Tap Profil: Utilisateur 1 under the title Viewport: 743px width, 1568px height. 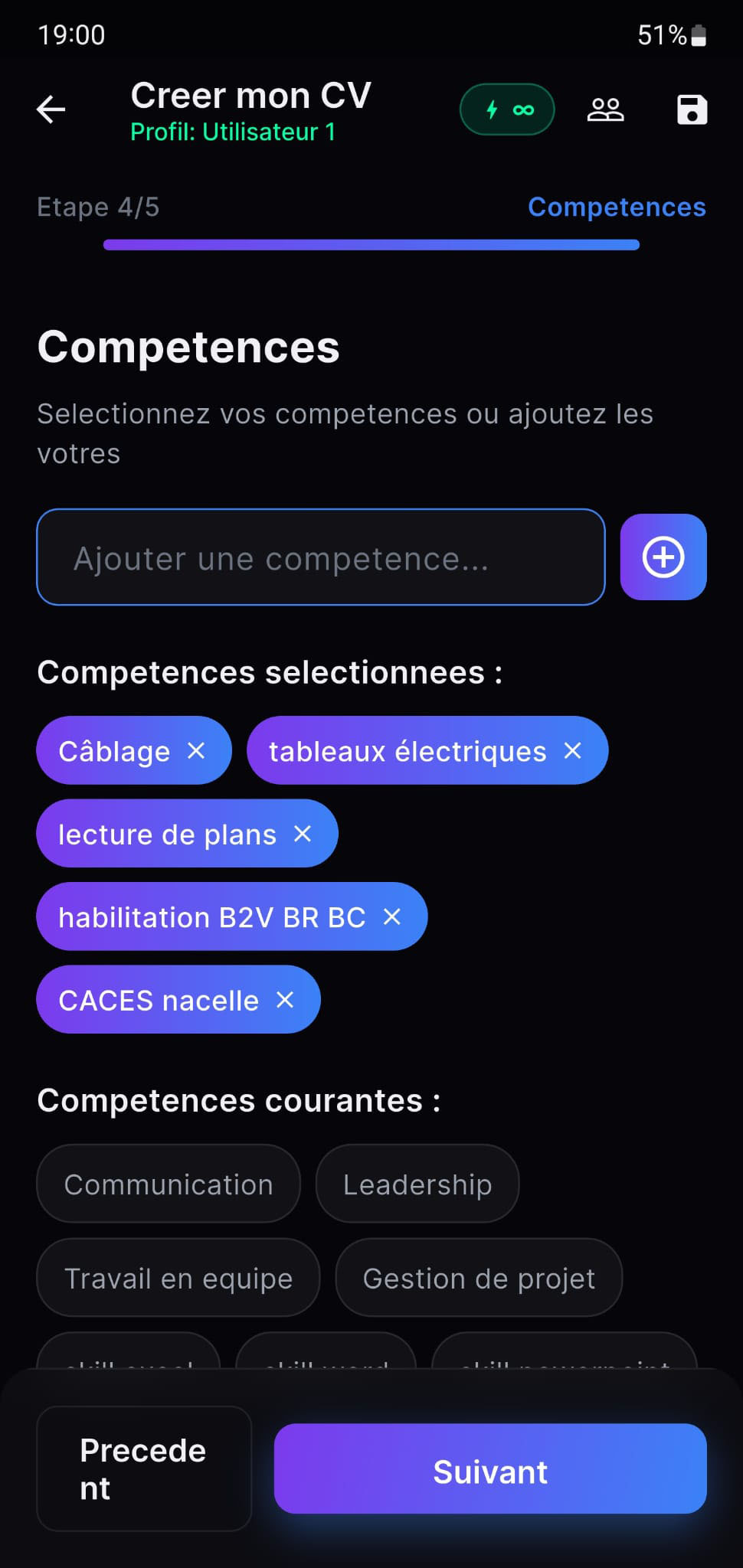[231, 131]
